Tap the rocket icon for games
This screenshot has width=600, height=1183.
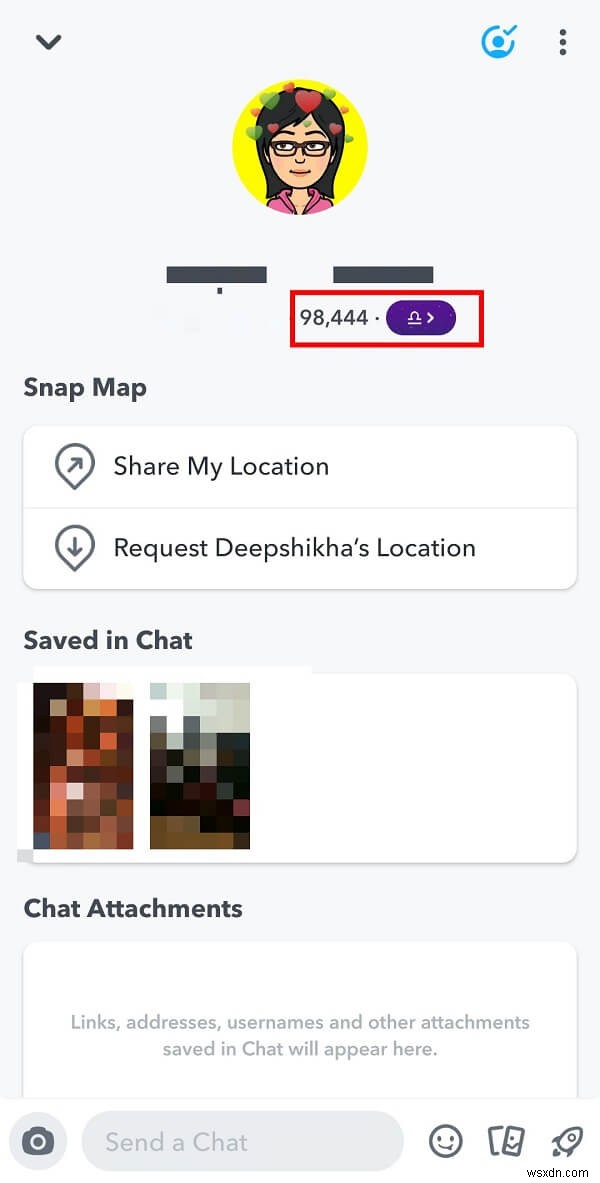tap(566, 1141)
